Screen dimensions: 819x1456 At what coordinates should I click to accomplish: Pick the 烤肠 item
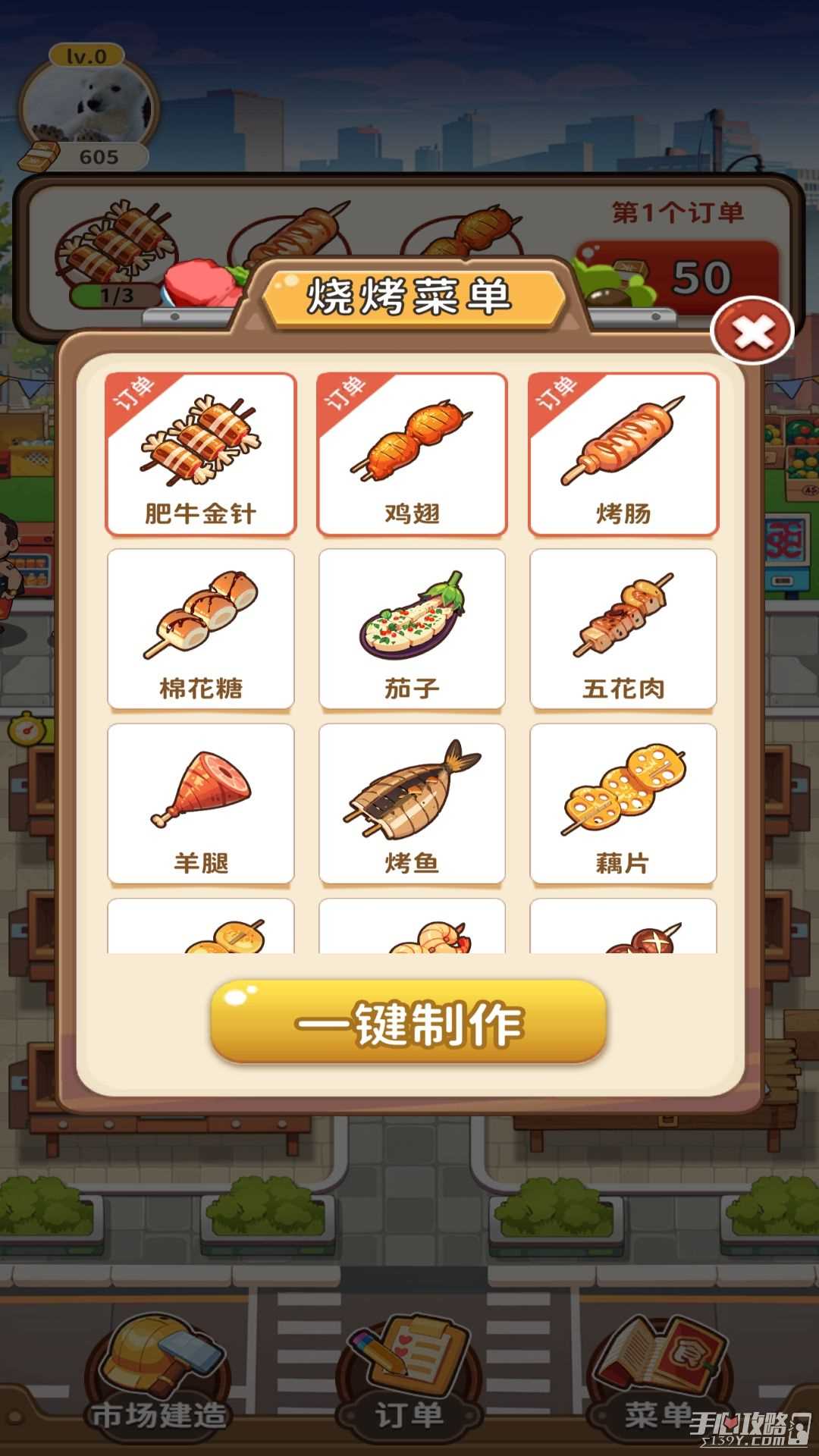pyautogui.click(x=623, y=454)
